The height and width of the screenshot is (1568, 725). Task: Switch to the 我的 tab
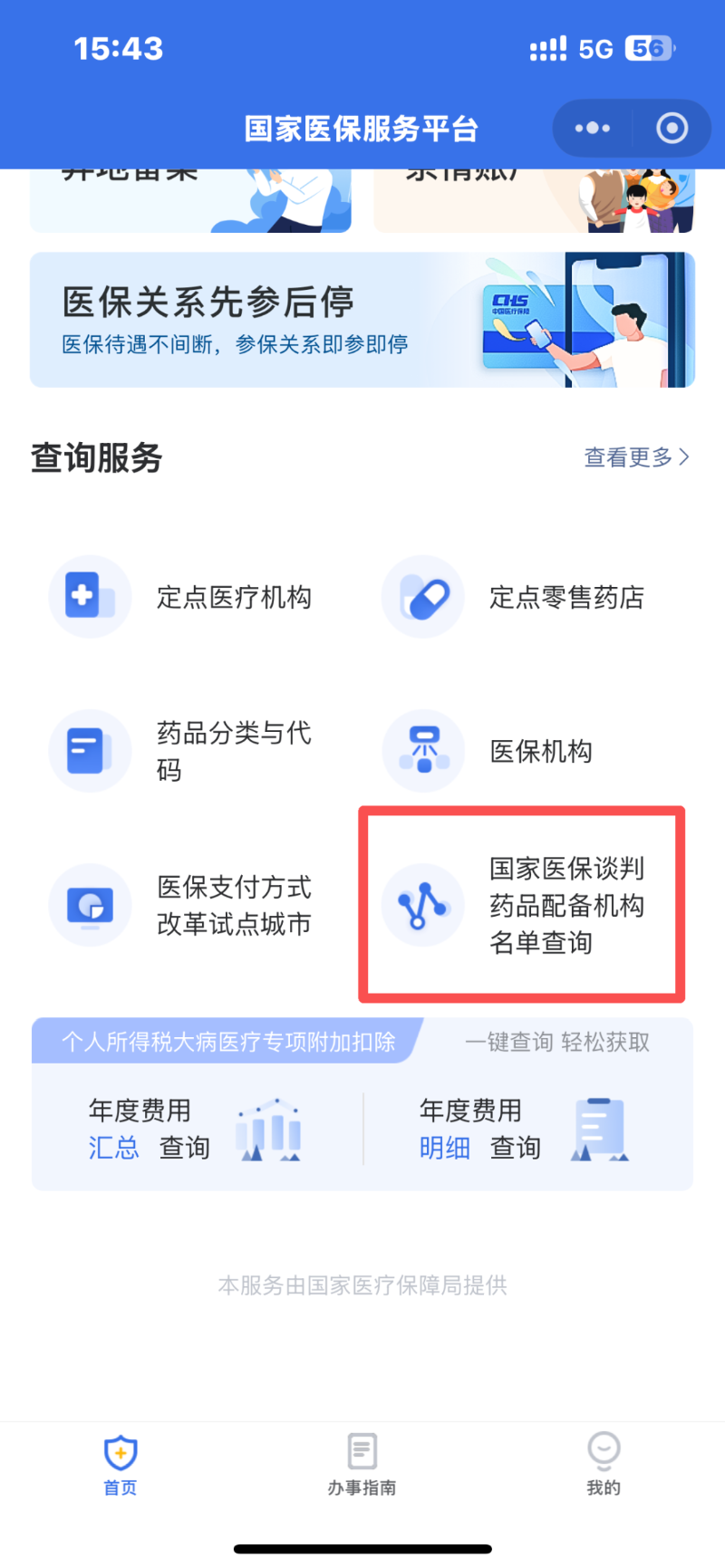(x=604, y=1465)
